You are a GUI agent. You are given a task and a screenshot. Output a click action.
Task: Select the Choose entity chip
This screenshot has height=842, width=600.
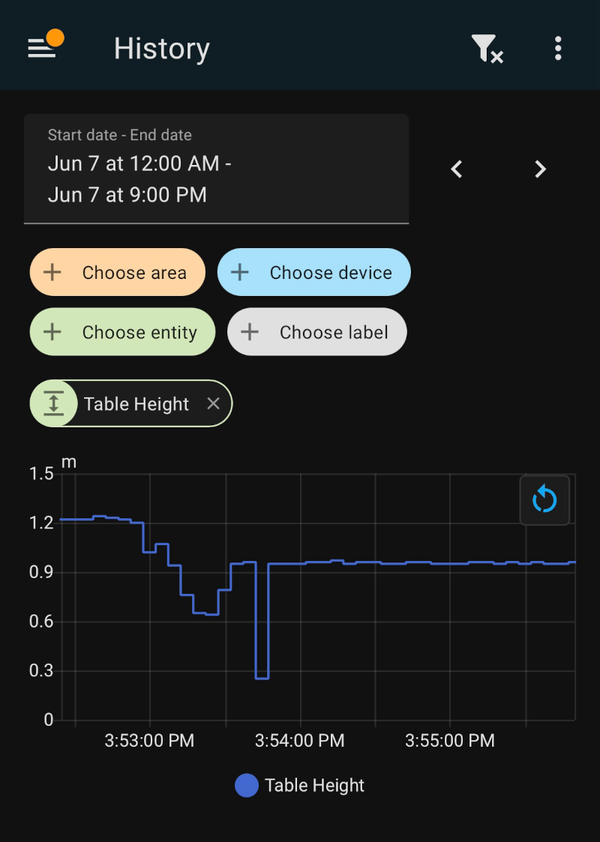click(122, 332)
